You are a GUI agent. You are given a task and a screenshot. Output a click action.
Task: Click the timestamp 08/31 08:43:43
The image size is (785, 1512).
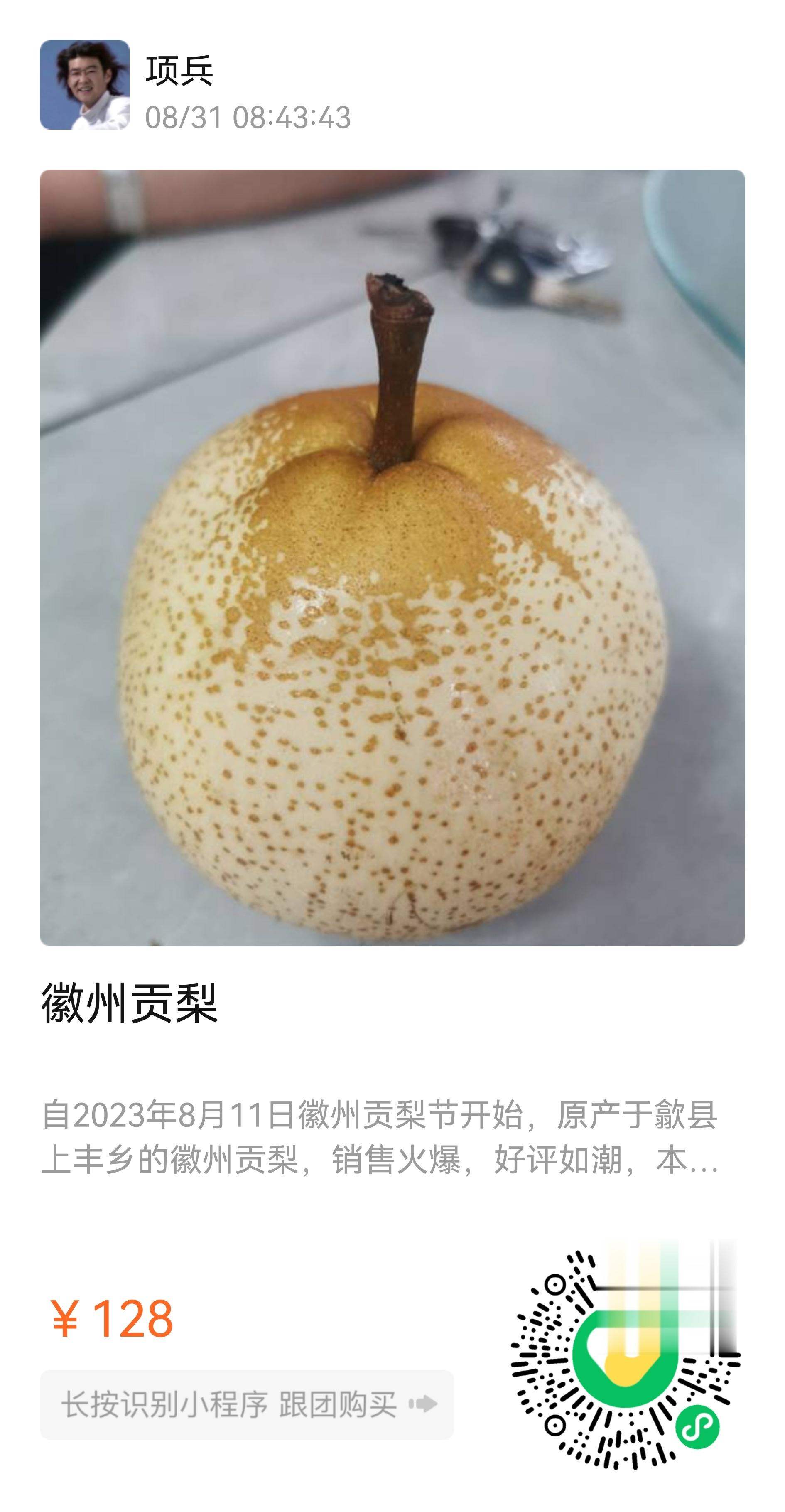[246, 116]
